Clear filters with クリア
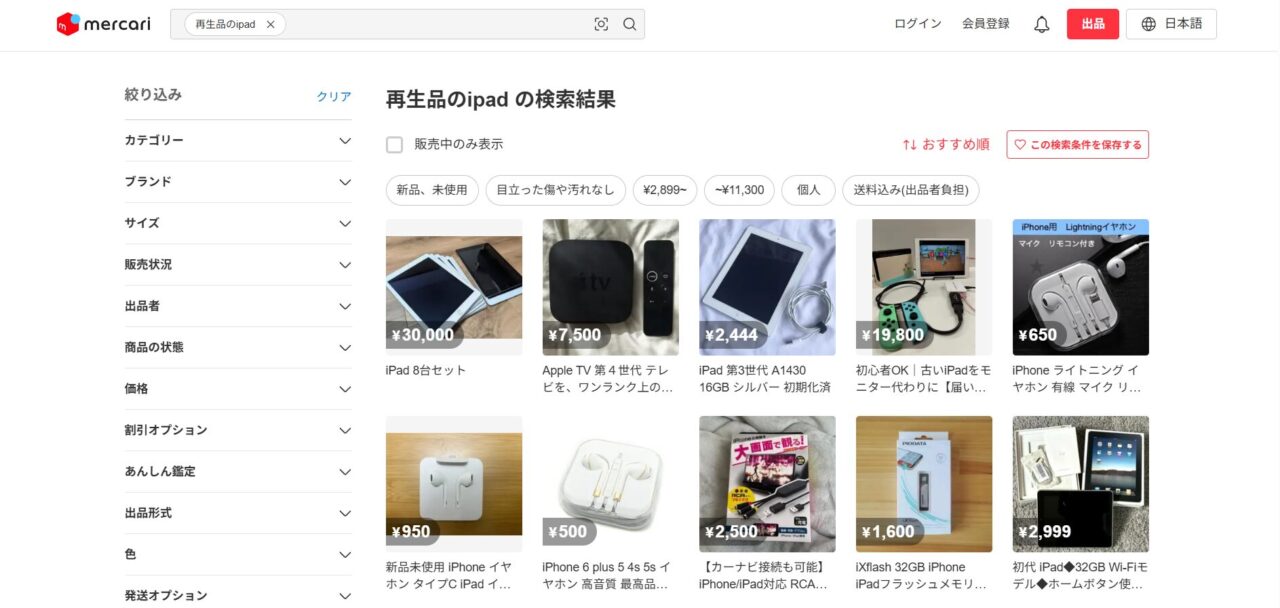The image size is (1280, 608). (x=334, y=97)
